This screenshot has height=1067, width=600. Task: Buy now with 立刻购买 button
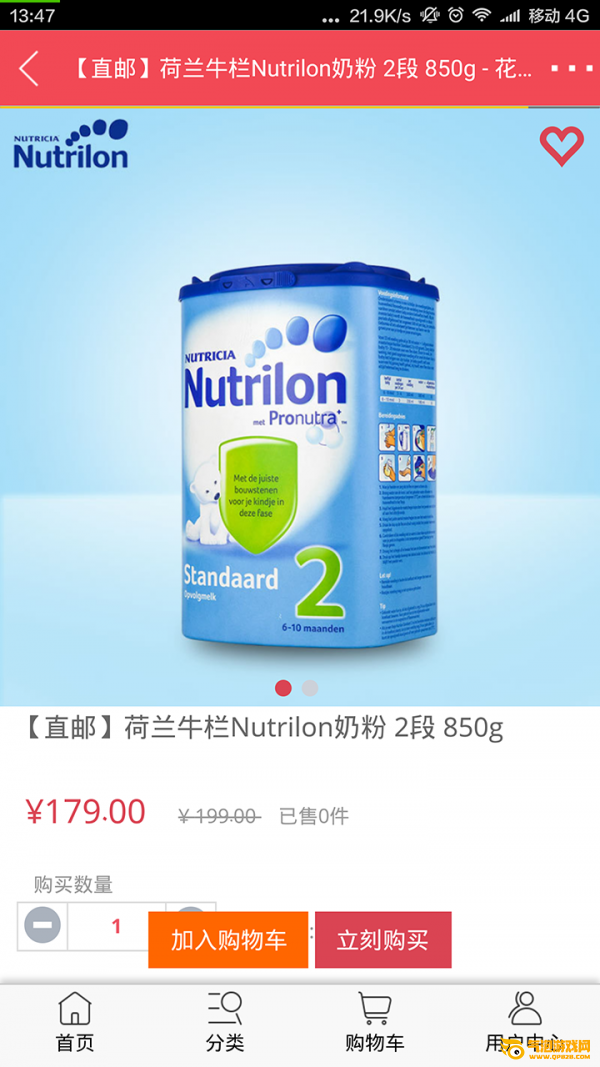[x=383, y=940]
